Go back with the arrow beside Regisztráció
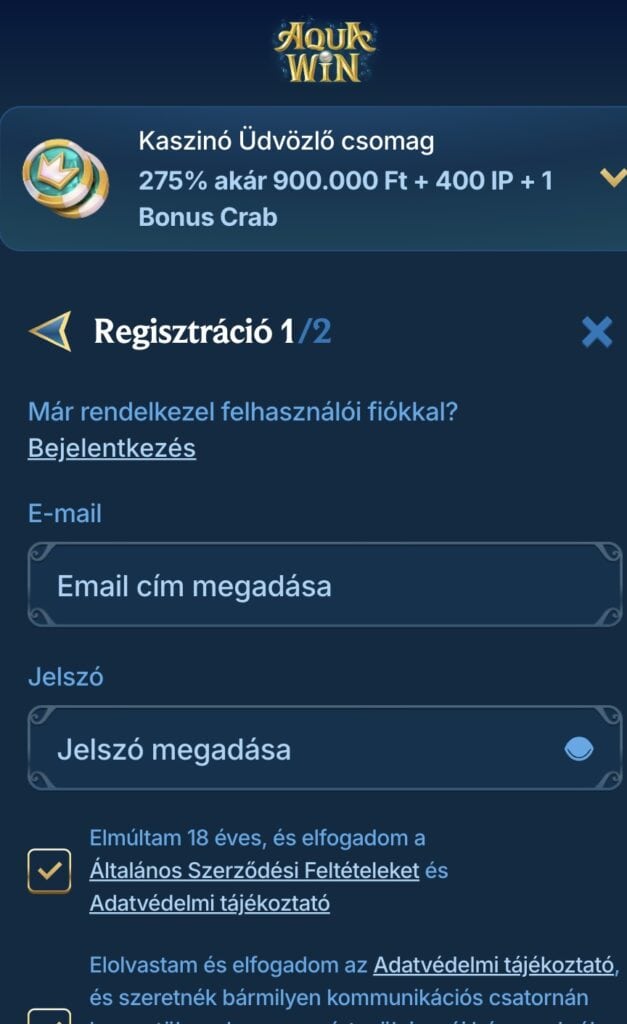This screenshot has height=1024, width=627. click(x=50, y=331)
